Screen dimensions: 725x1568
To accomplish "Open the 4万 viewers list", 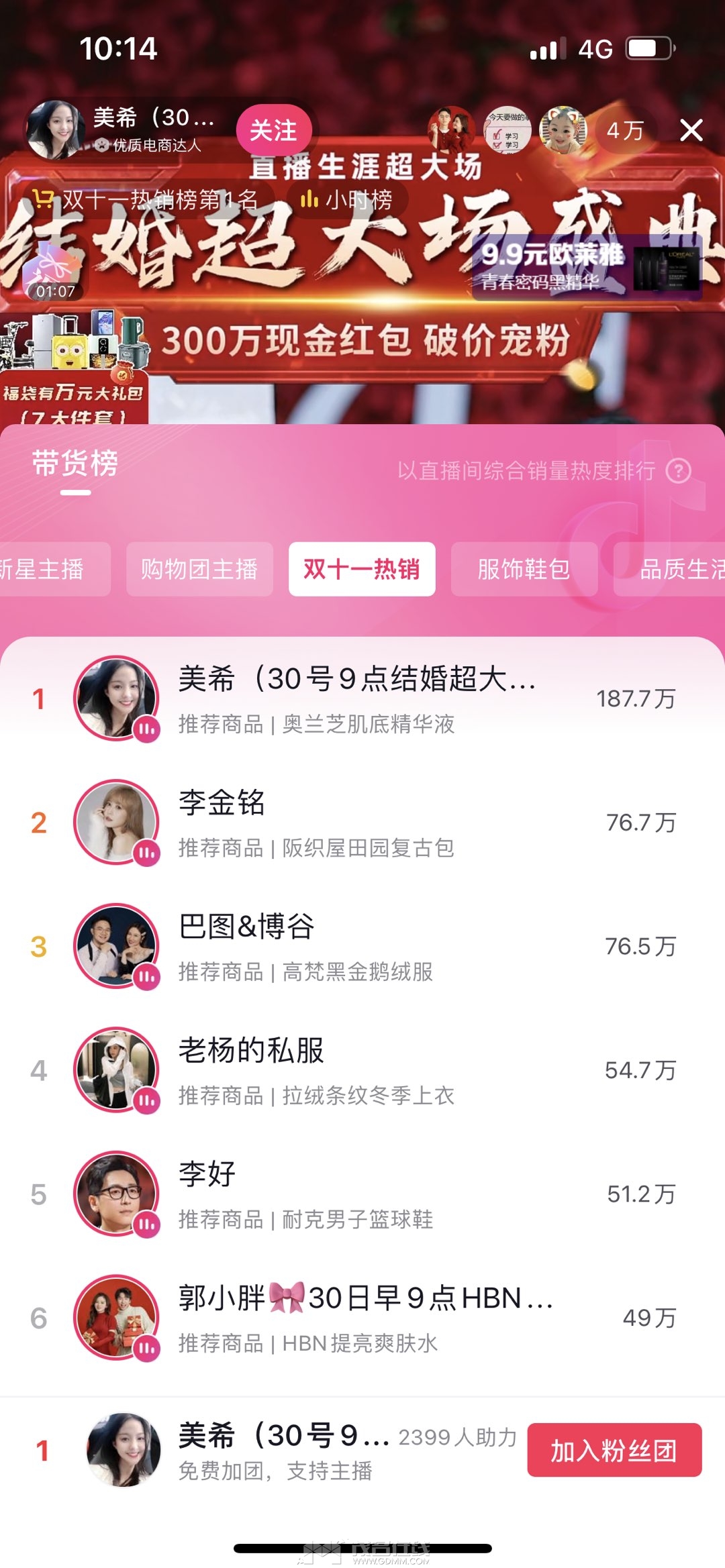I will point(625,130).
